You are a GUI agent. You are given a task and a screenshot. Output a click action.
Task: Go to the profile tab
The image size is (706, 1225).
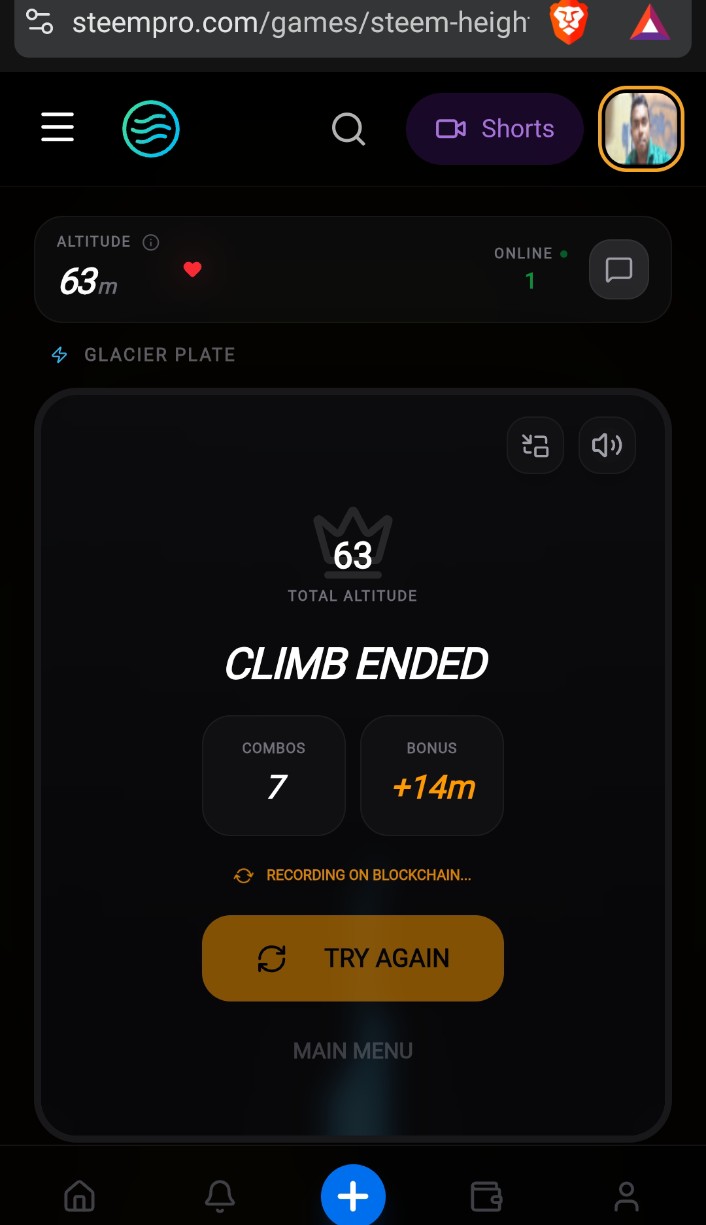point(627,1196)
